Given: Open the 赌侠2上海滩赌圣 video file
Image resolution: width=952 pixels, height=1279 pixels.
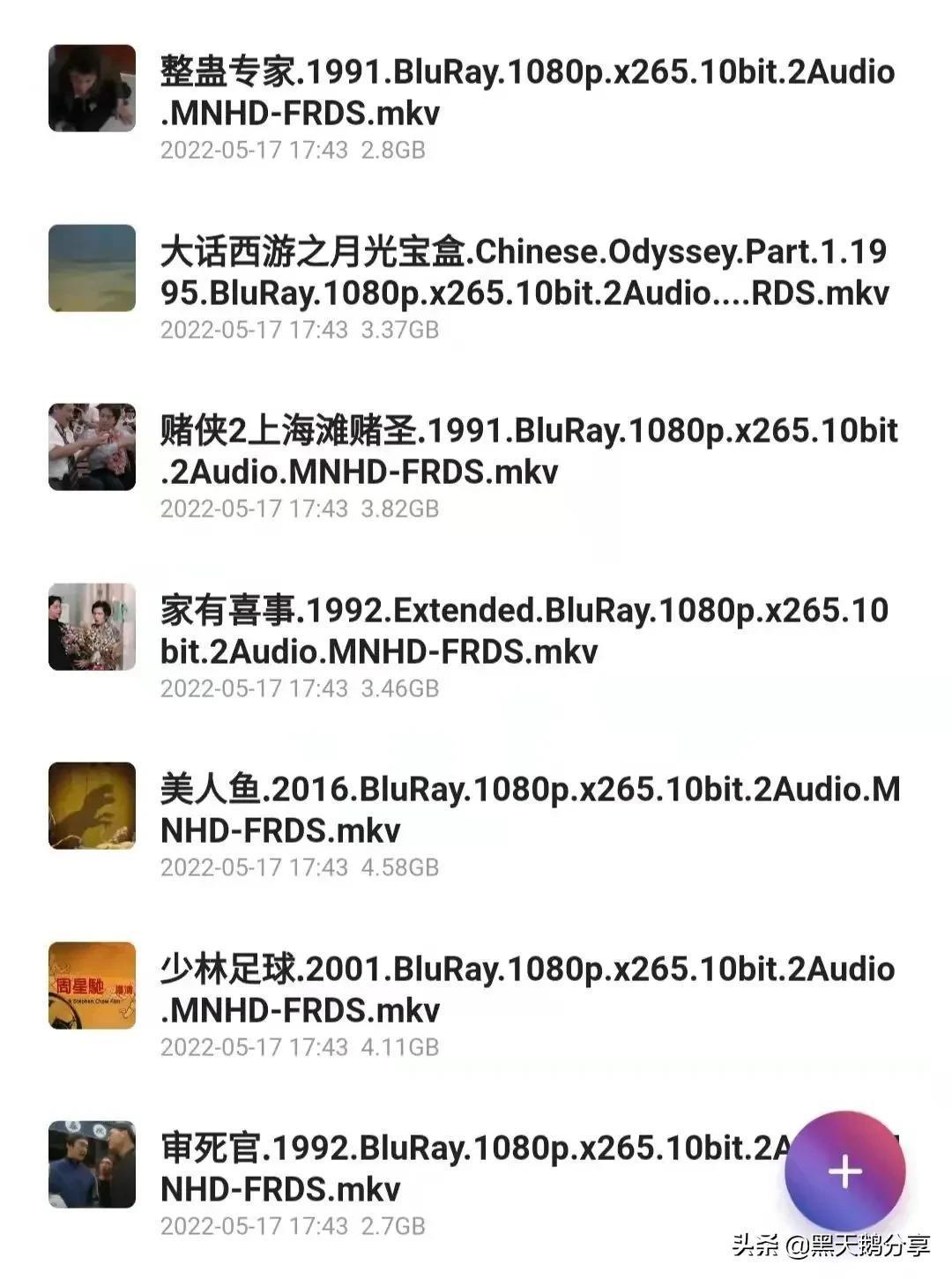Looking at the screenshot, I should pyautogui.click(x=529, y=451).
